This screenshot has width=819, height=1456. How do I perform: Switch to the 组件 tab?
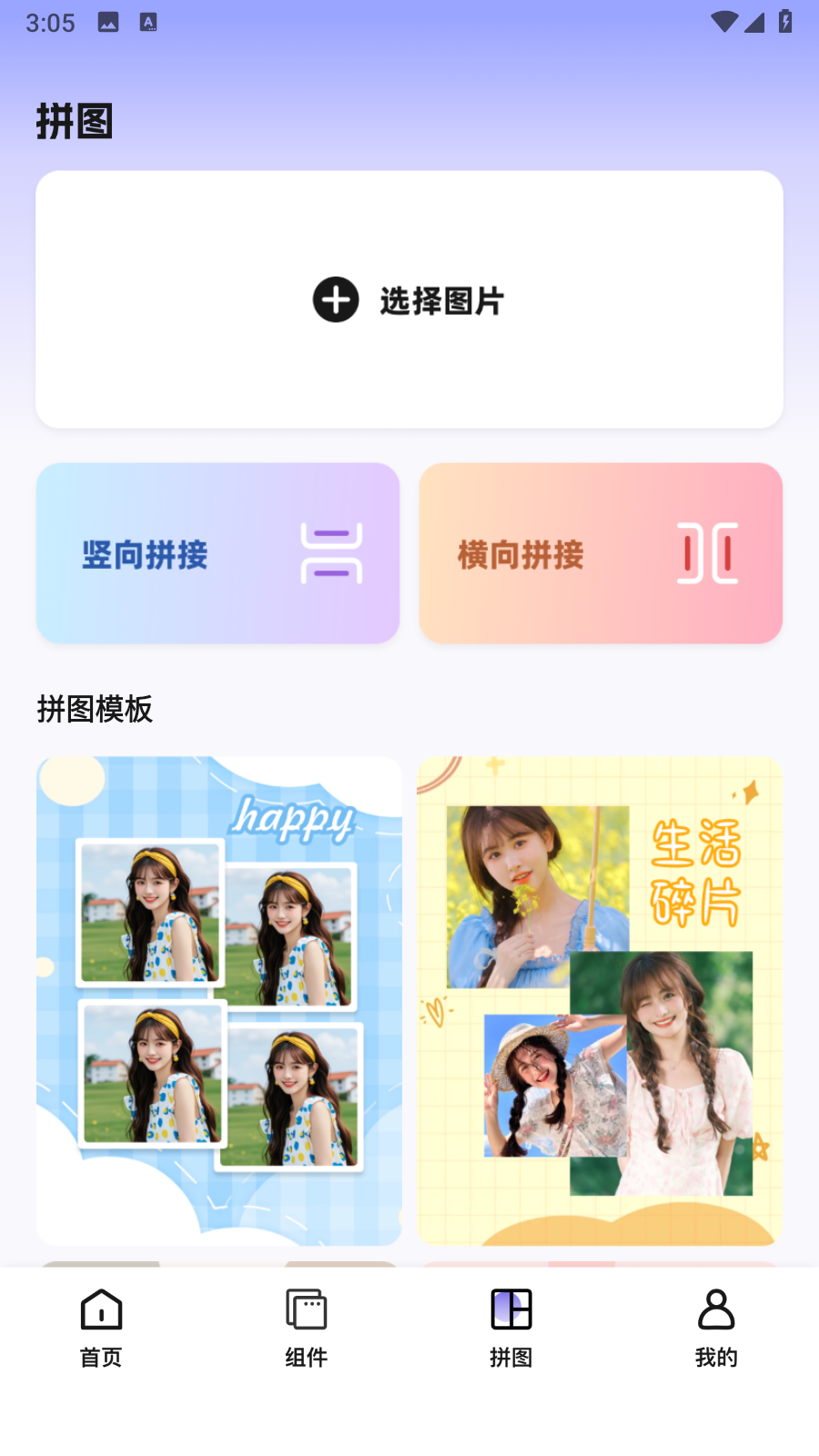coord(306,1329)
